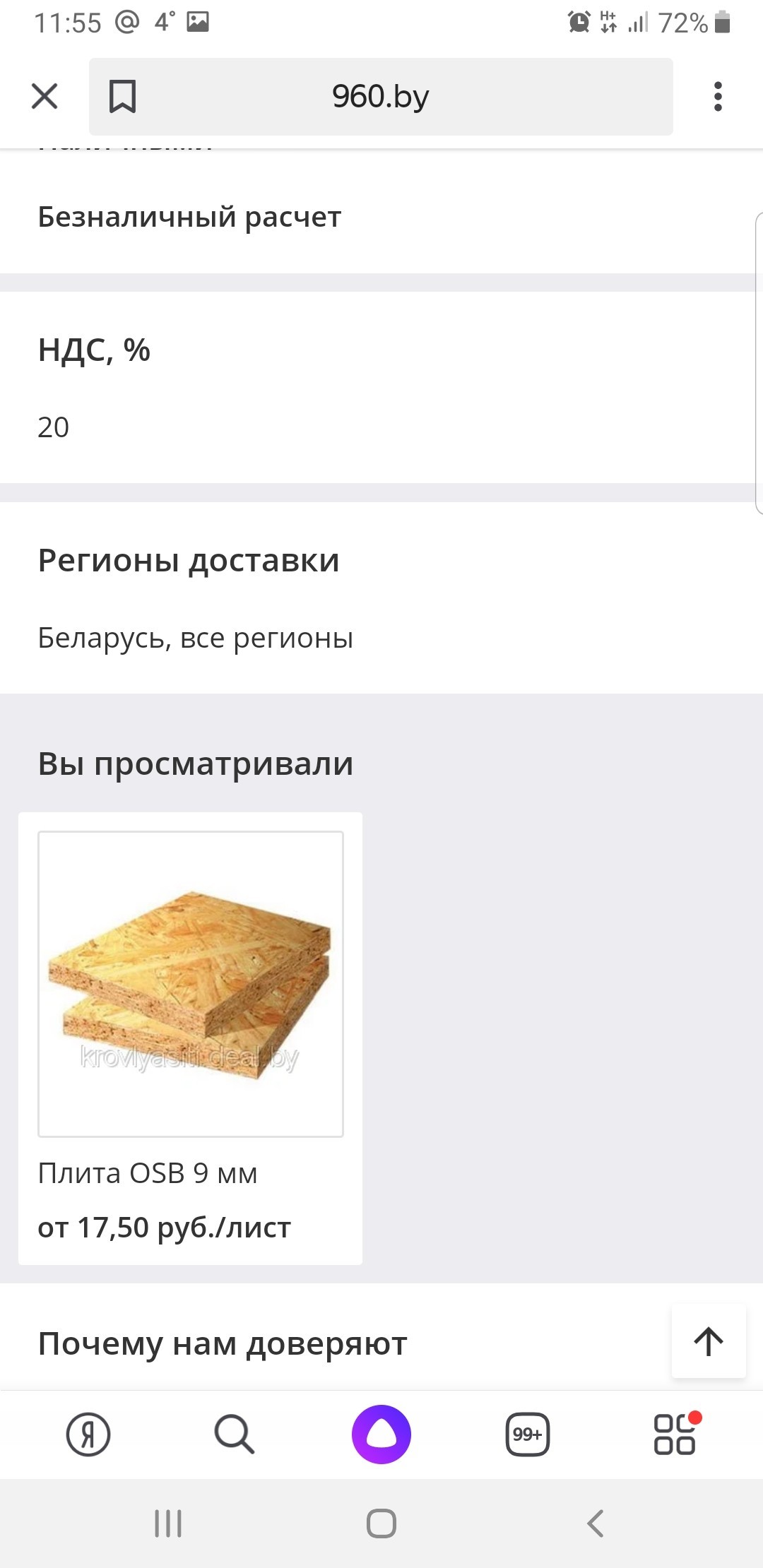This screenshot has width=763, height=1568.
Task: Open the Плита OSB 9 мм product card
Action: pyautogui.click(x=190, y=1038)
